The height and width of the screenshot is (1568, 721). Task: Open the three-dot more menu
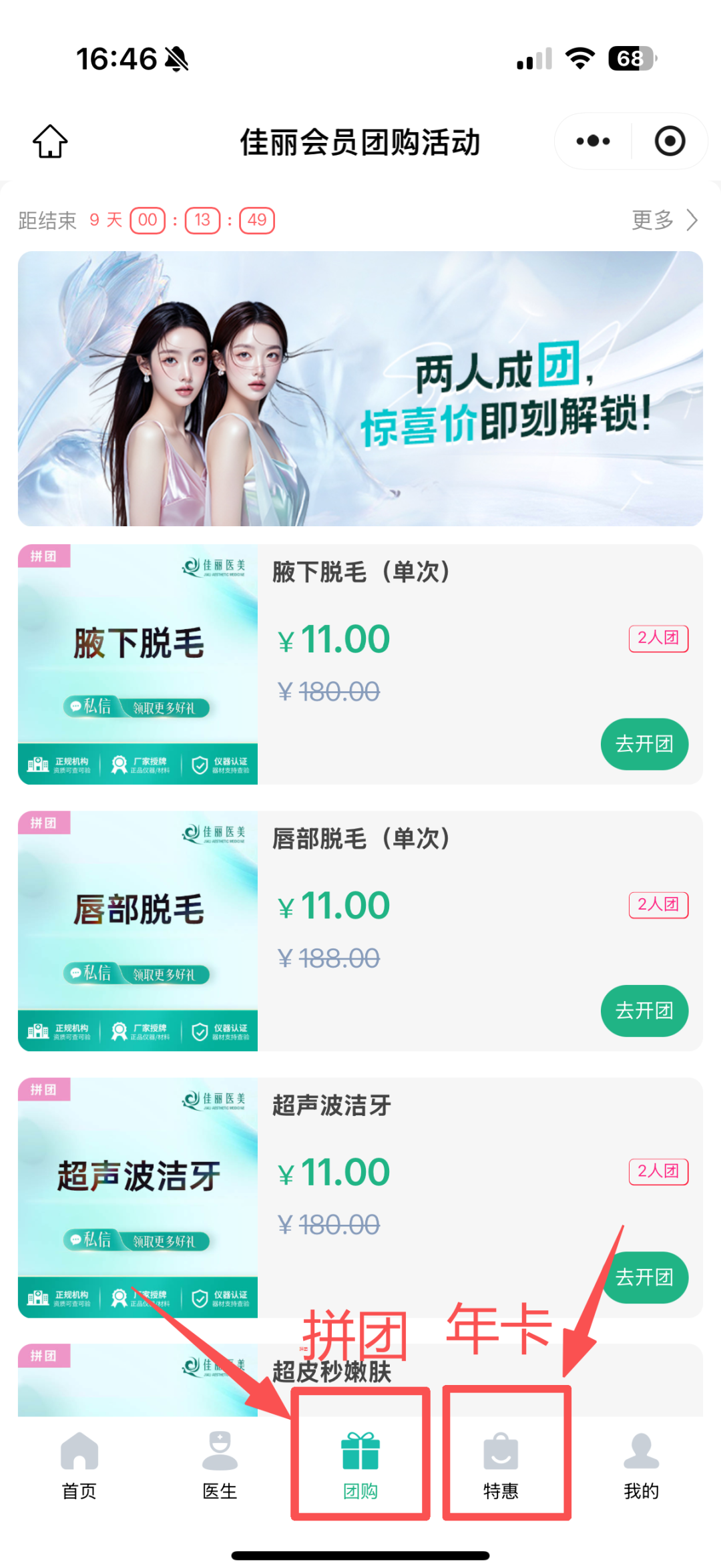pos(593,142)
